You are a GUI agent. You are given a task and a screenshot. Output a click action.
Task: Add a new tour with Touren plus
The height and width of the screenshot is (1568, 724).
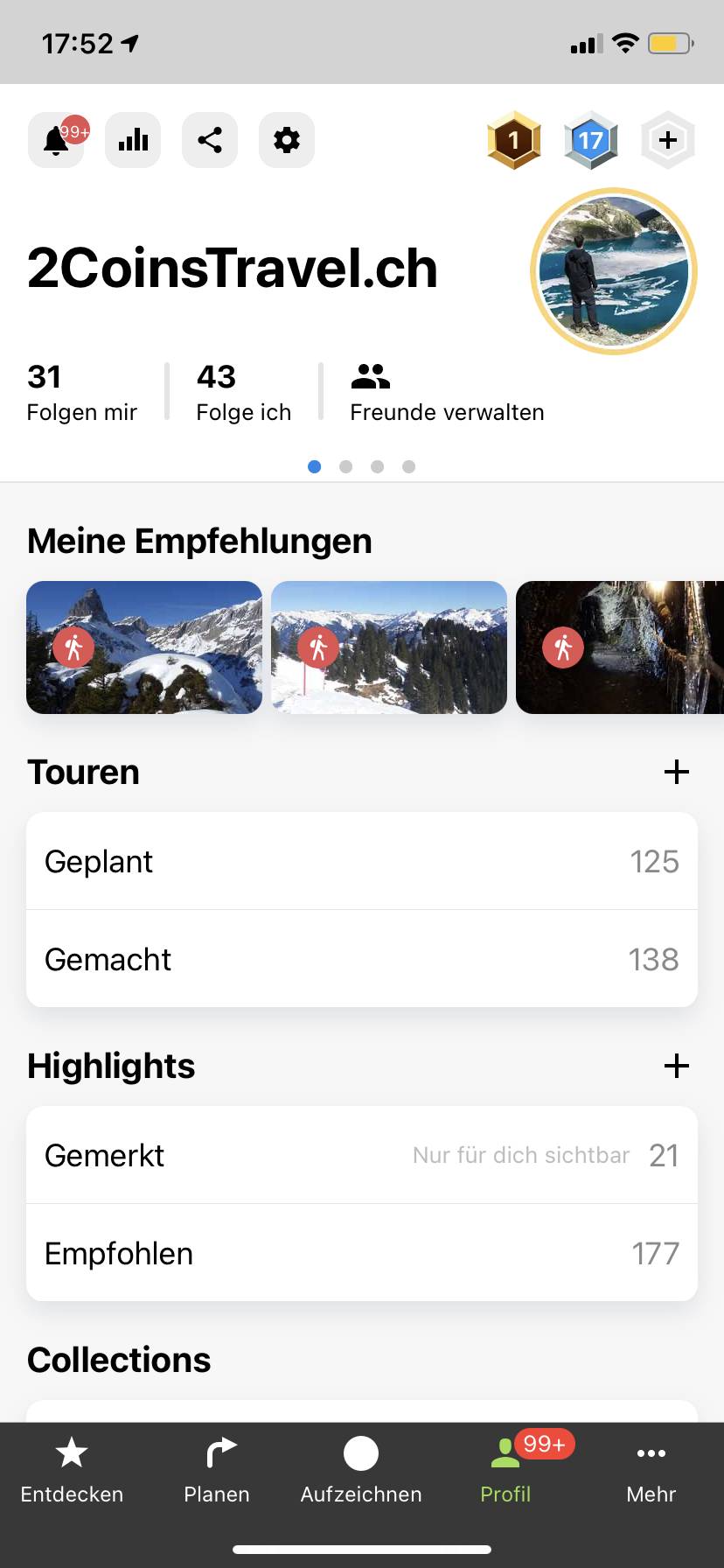pyautogui.click(x=676, y=772)
